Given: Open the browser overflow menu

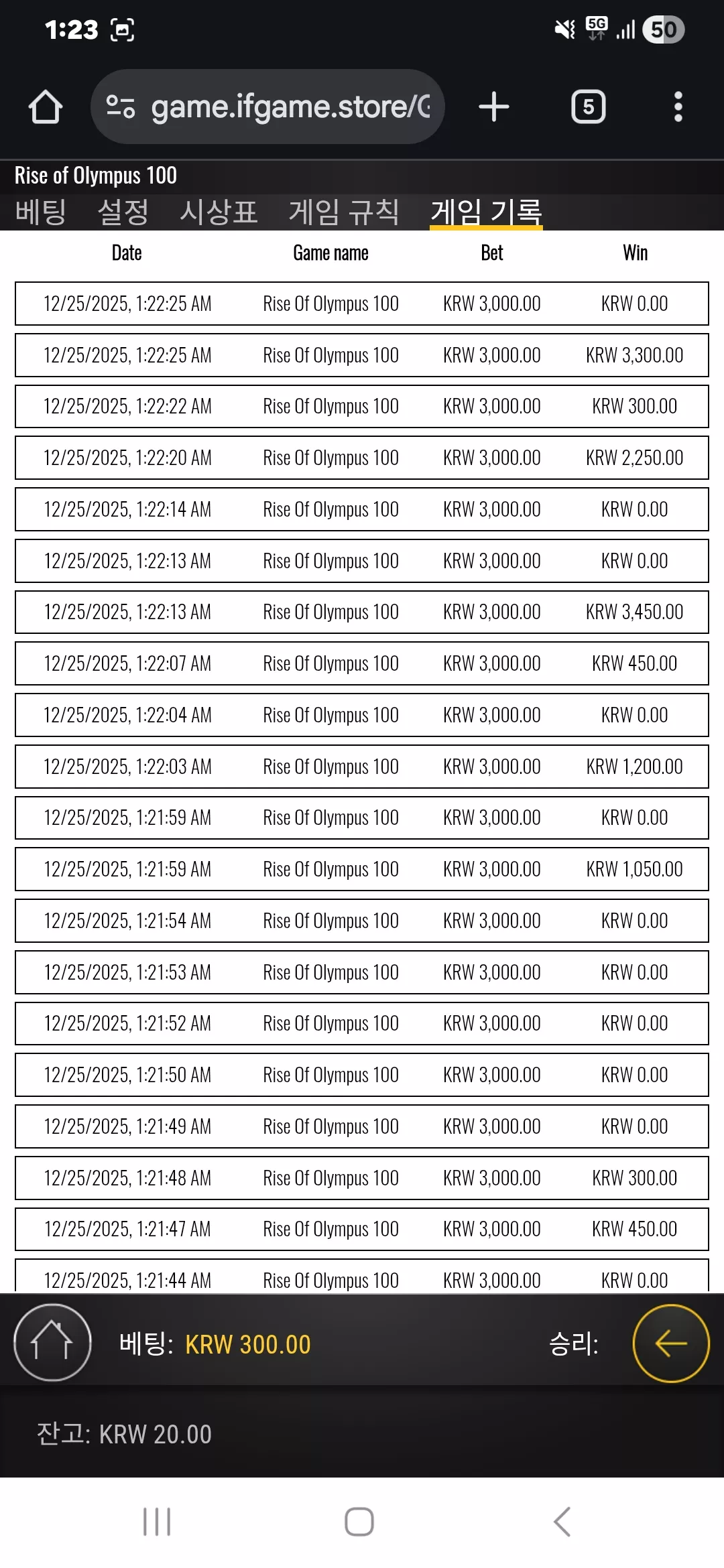Looking at the screenshot, I should pos(678,107).
